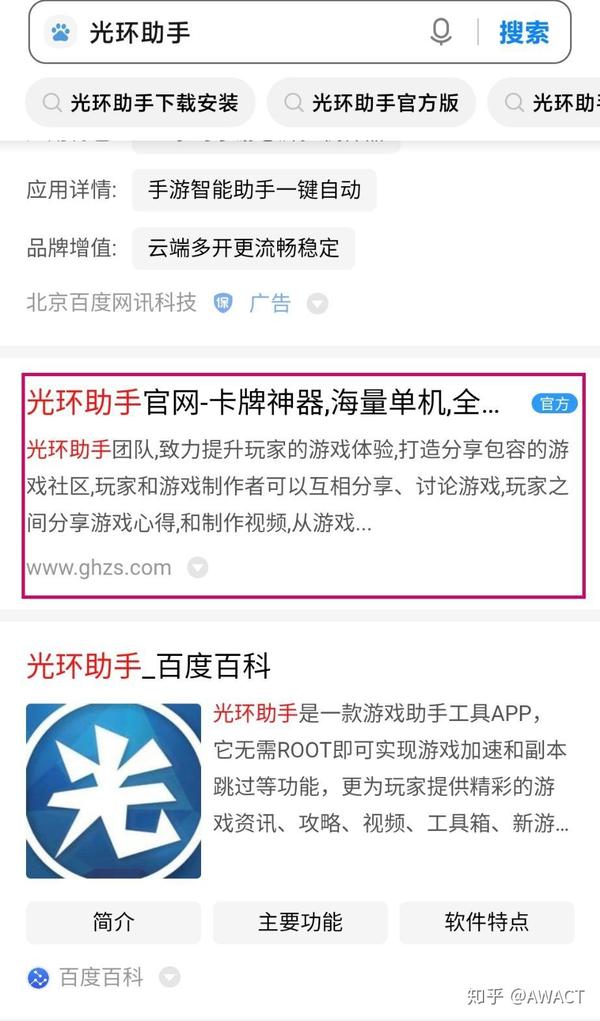
Task: Jump to the 软件特点 section
Action: coord(487,922)
